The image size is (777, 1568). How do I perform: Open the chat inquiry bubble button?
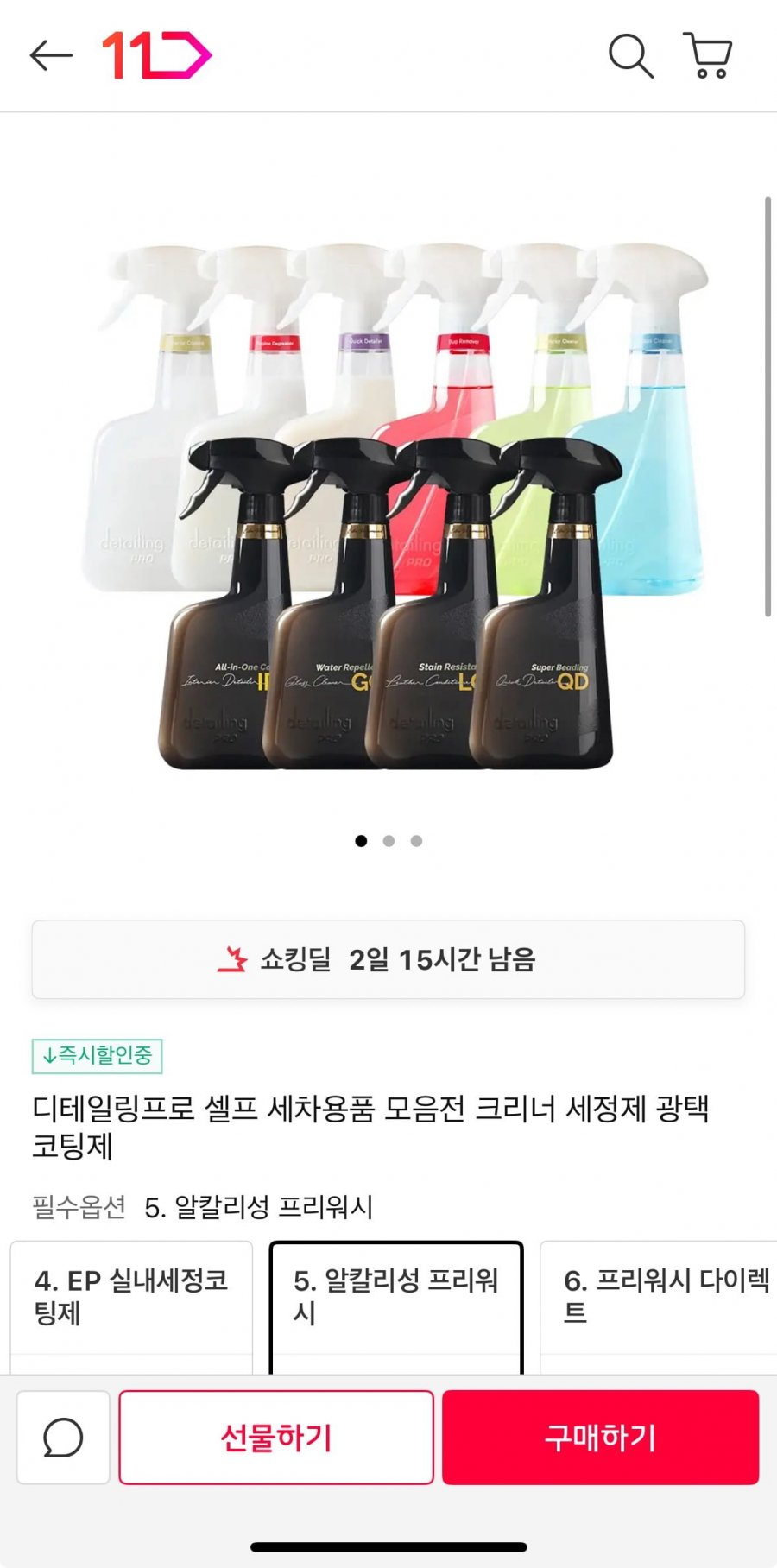click(63, 1438)
